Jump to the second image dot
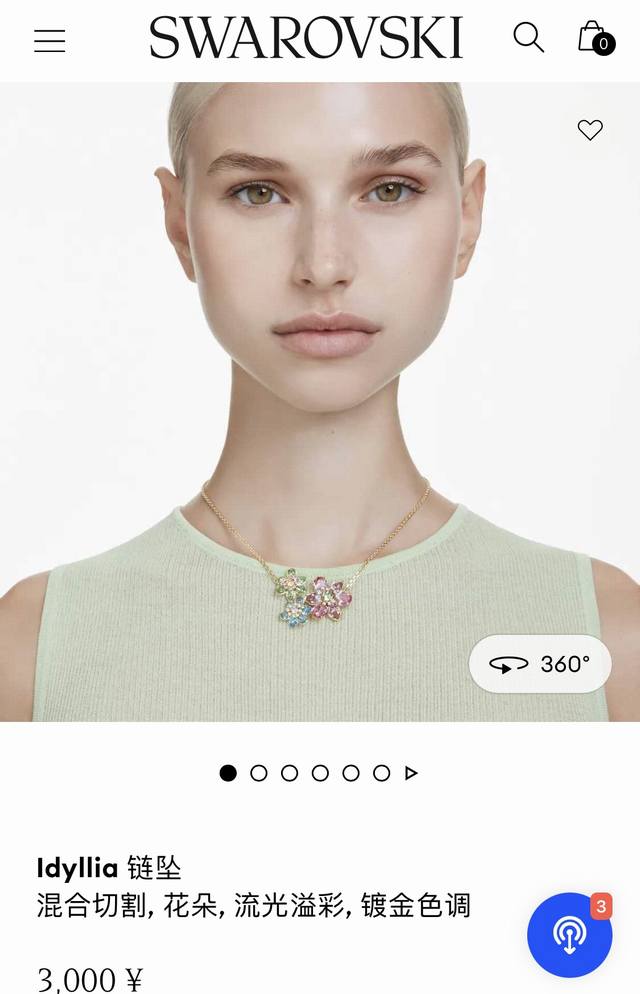Viewport: 640px width, 994px height. coord(259,773)
